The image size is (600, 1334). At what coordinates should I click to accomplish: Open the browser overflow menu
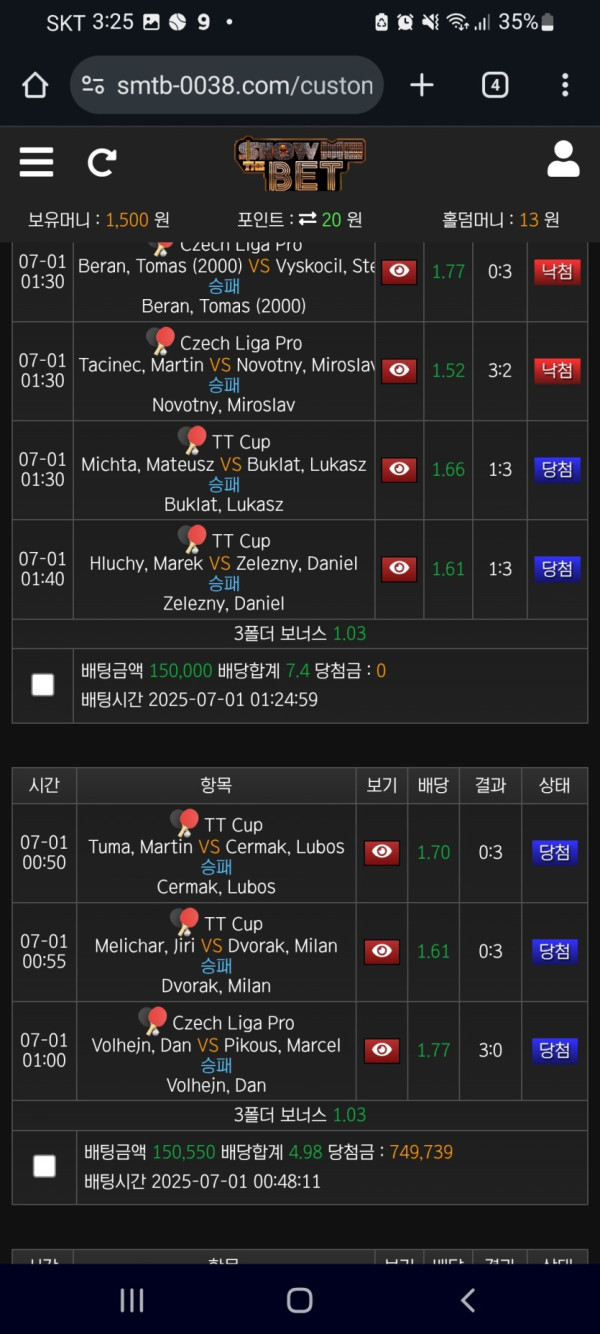click(565, 86)
